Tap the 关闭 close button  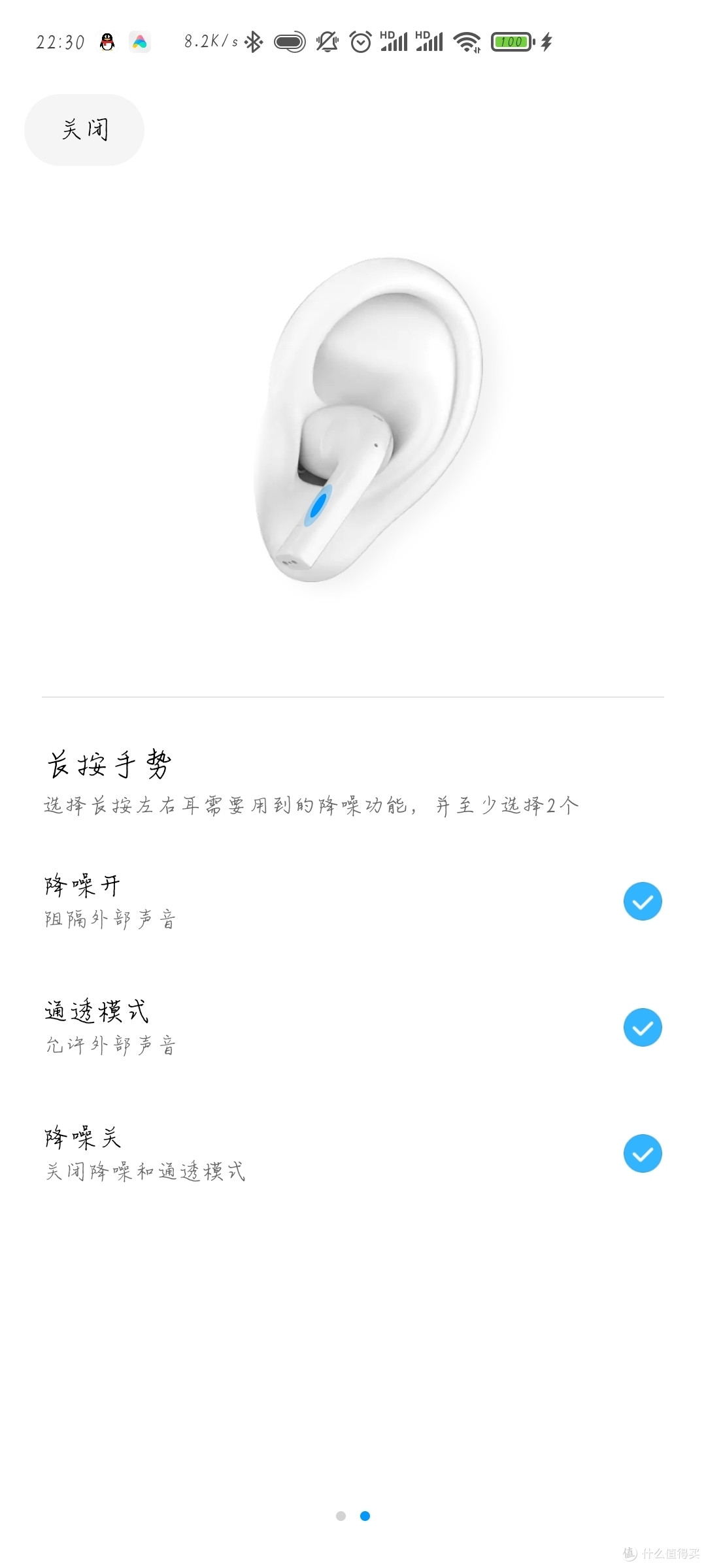(84, 130)
